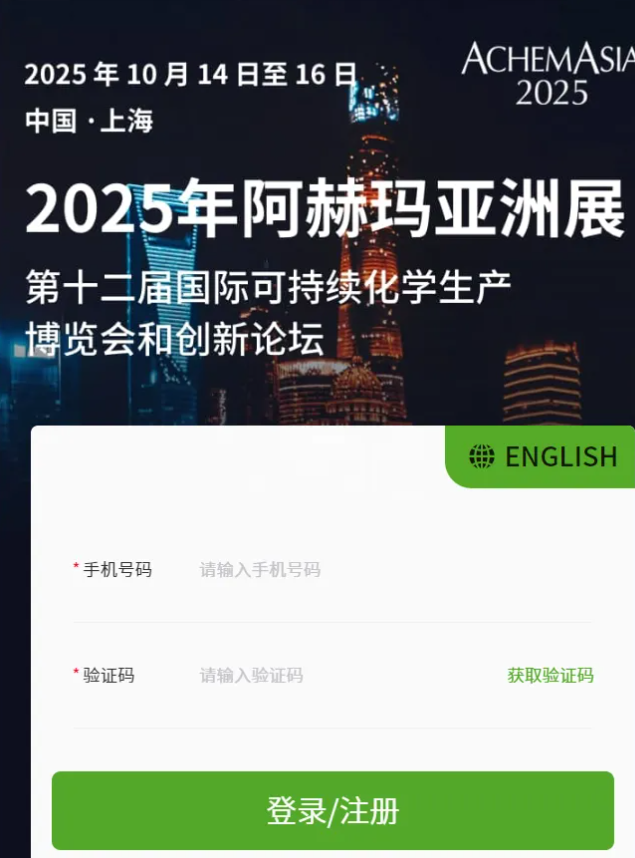Image resolution: width=635 pixels, height=858 pixels.
Task: Focus the 手机号码 phone number field
Action: click(380, 570)
